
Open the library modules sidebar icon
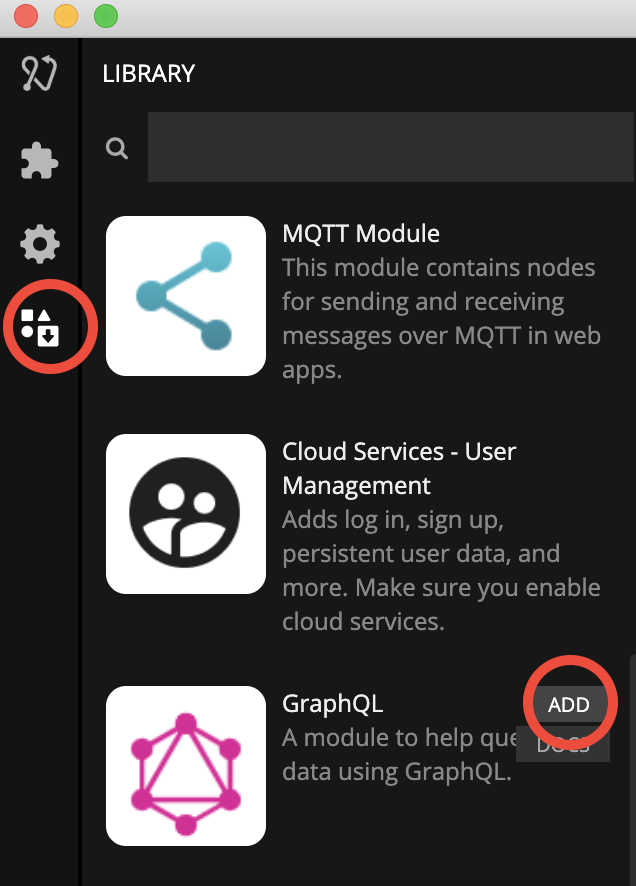tap(40, 327)
